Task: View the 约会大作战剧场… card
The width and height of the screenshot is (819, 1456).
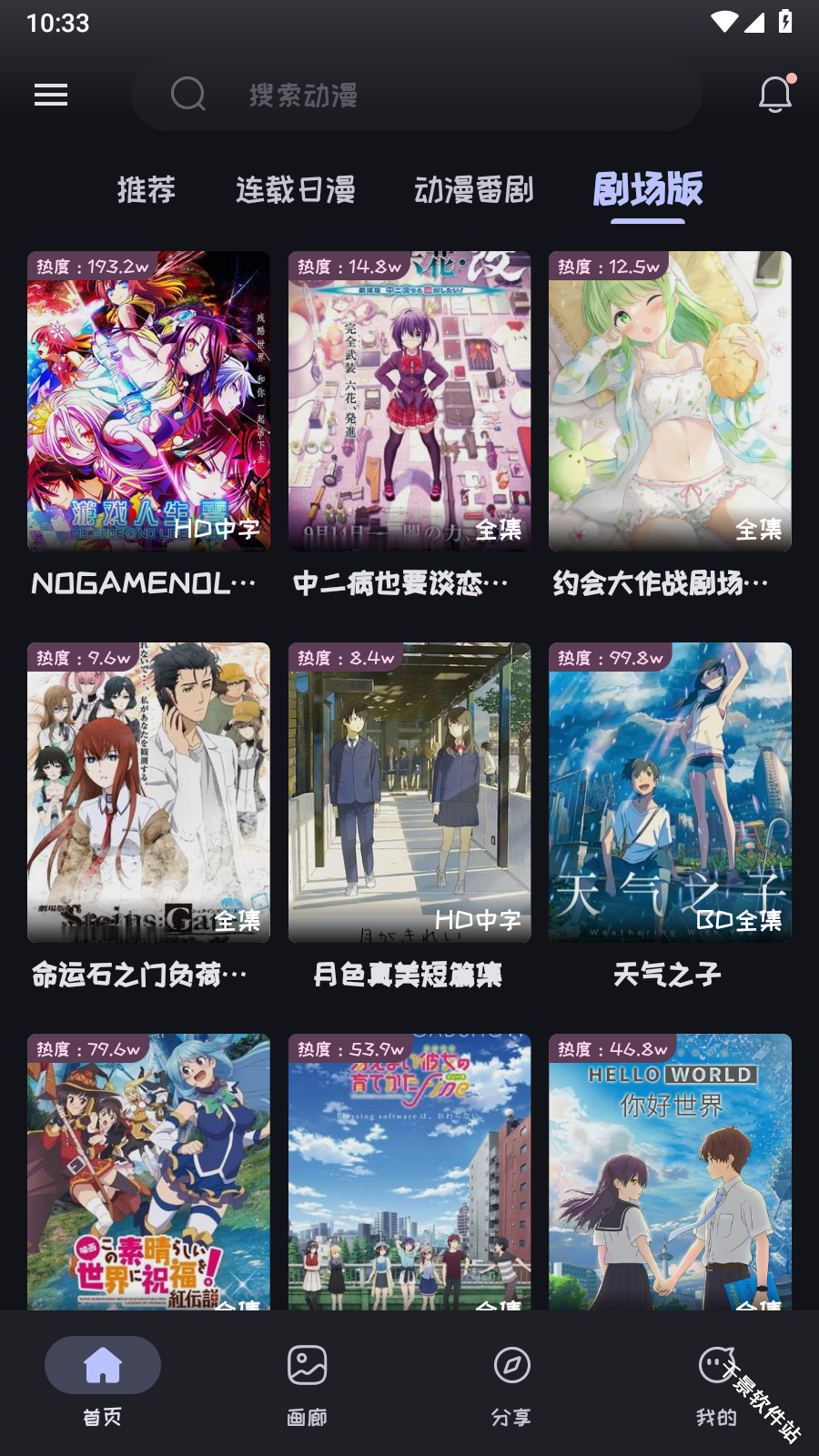Action: (670, 401)
